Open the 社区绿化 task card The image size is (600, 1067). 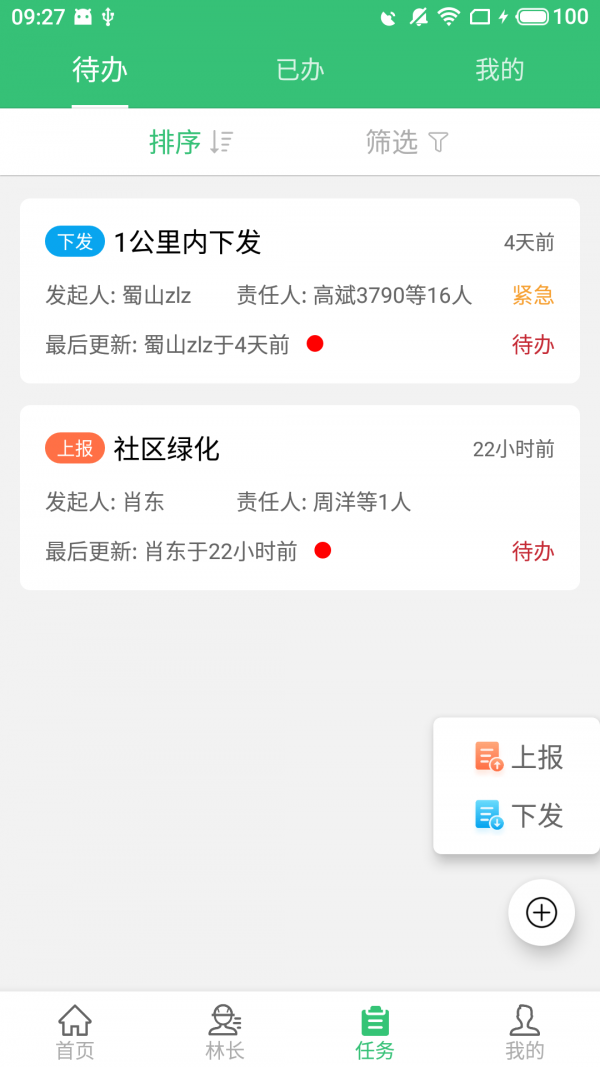coord(300,497)
